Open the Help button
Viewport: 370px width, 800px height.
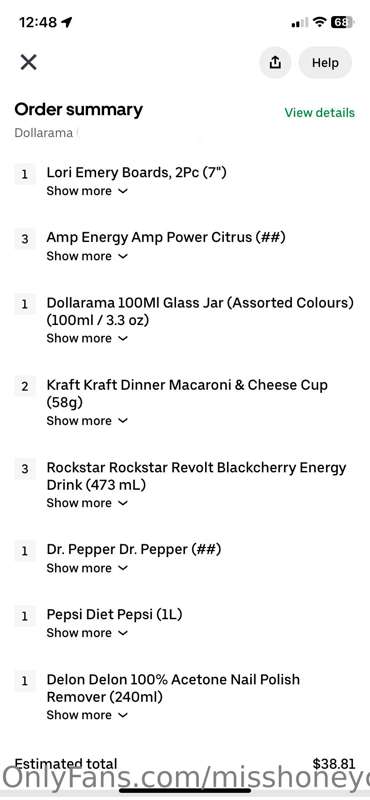pyautogui.click(x=325, y=63)
